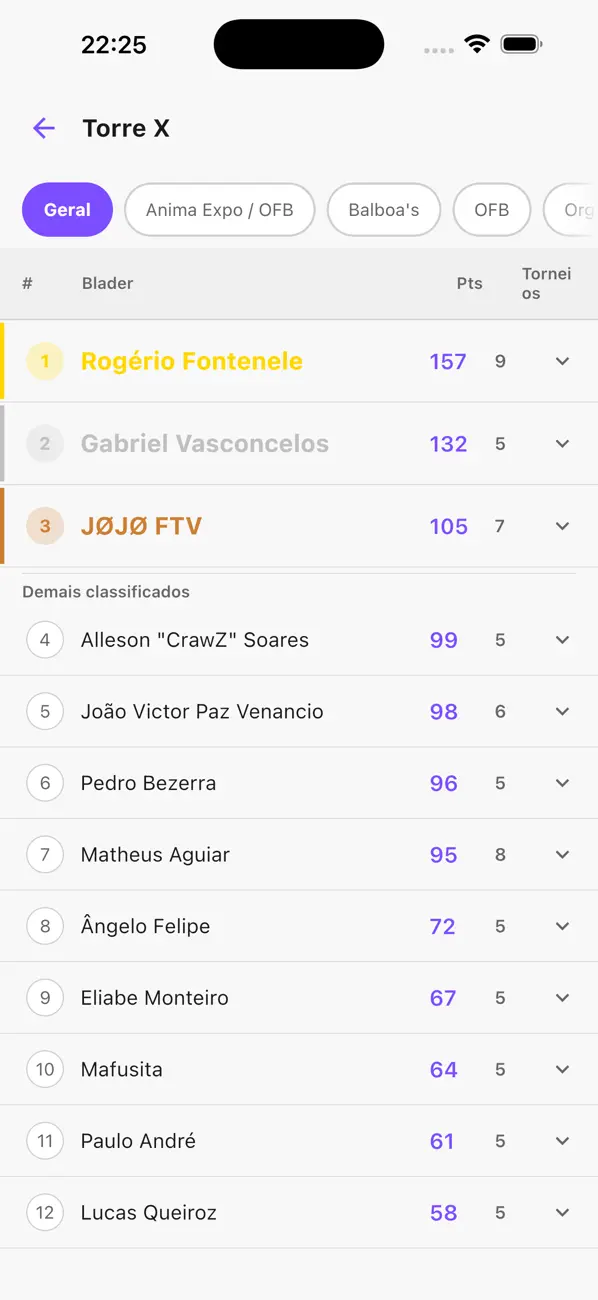
Task: Go back using the arrow beside Torre X
Action: [x=44, y=128]
